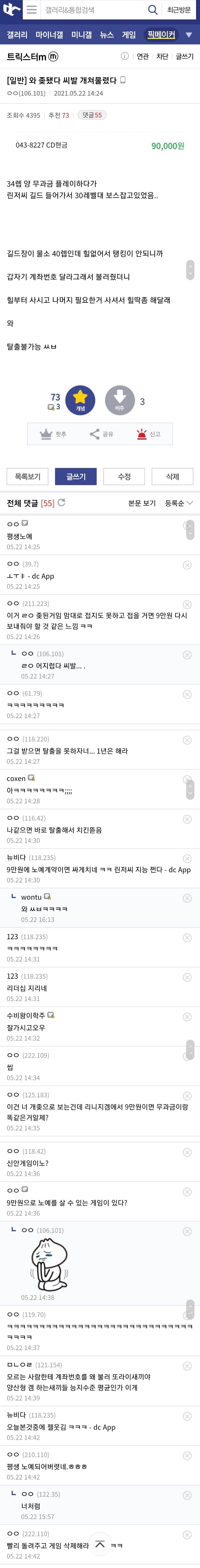Return to list with 목록보기
The width and height of the screenshot is (200, 1568).
click(x=27, y=476)
